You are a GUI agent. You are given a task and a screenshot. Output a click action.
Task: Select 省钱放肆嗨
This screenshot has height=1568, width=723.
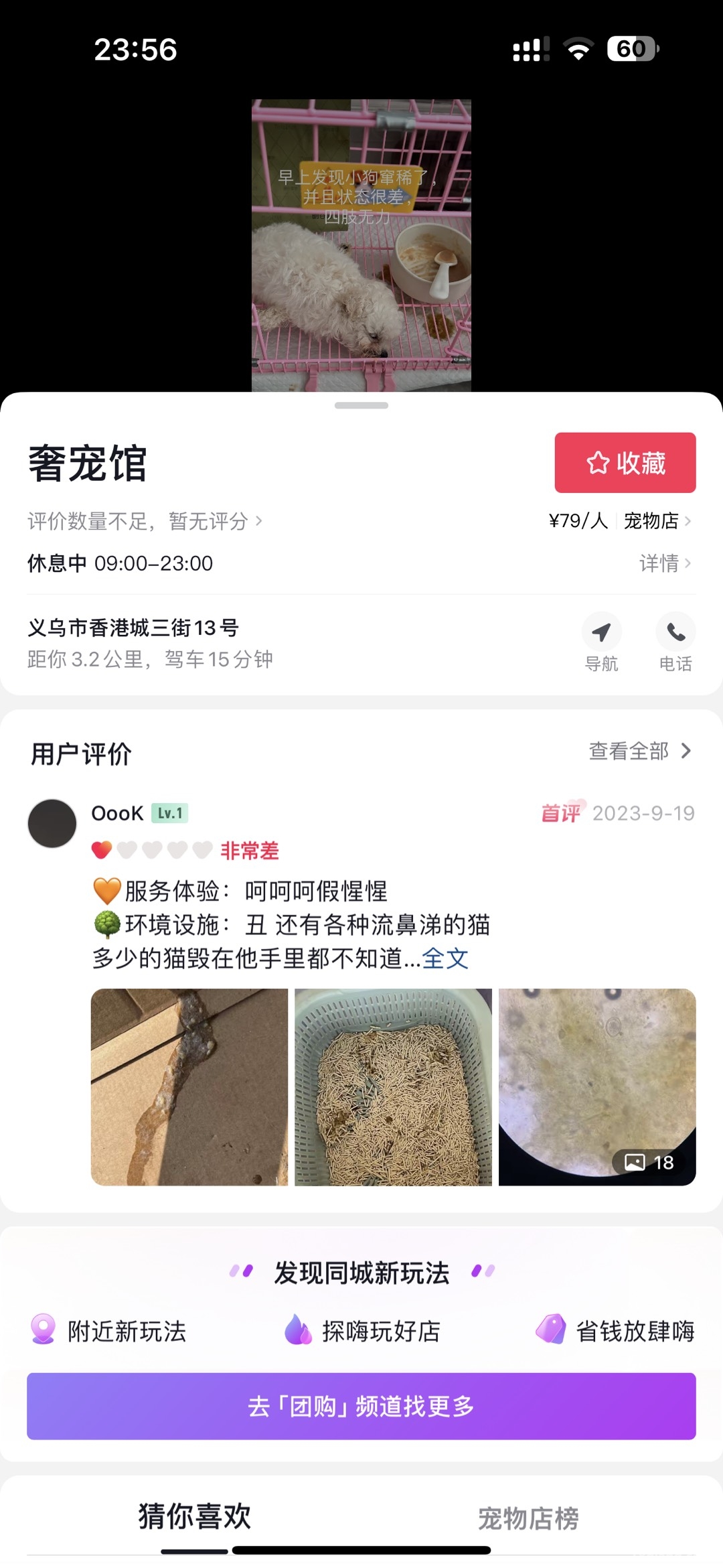click(x=615, y=1331)
